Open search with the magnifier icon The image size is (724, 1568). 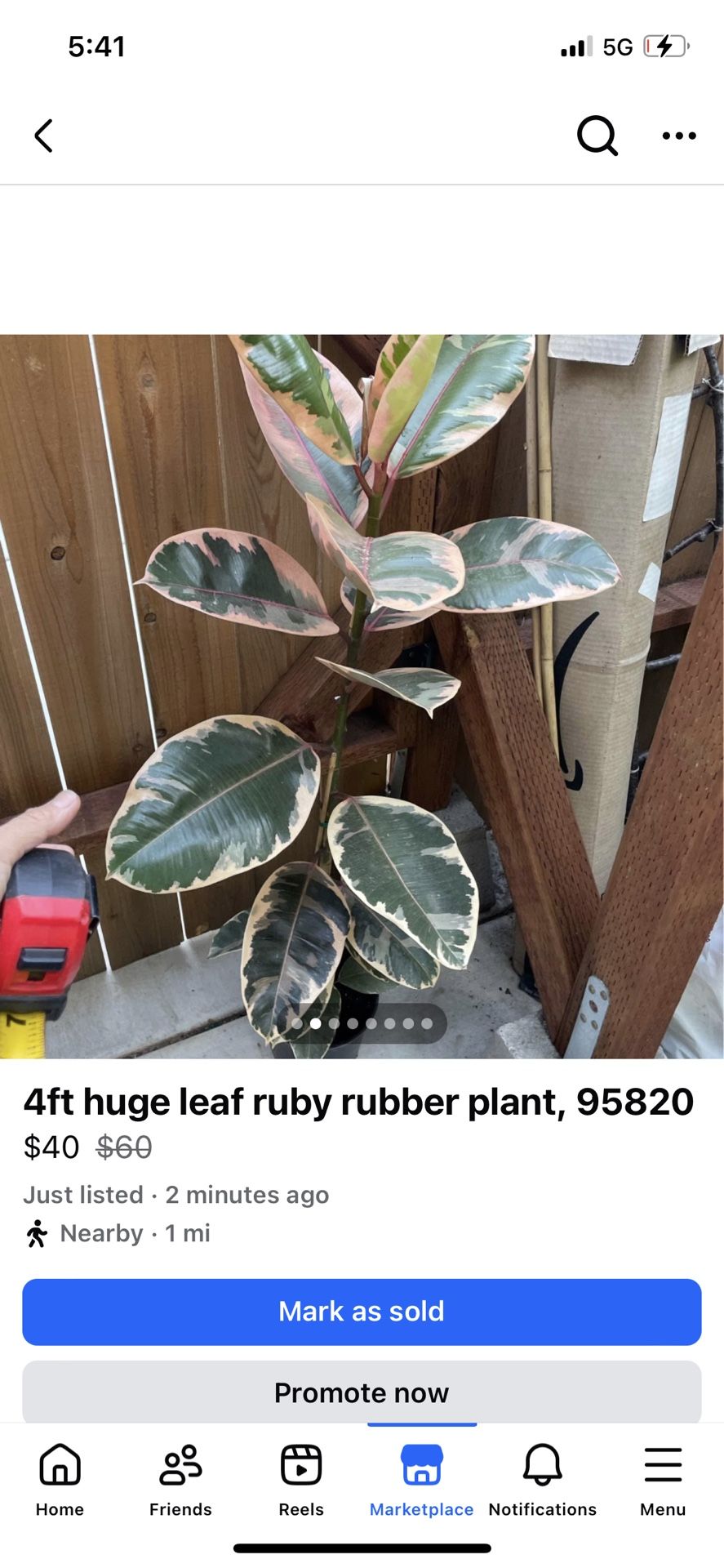pos(597,136)
